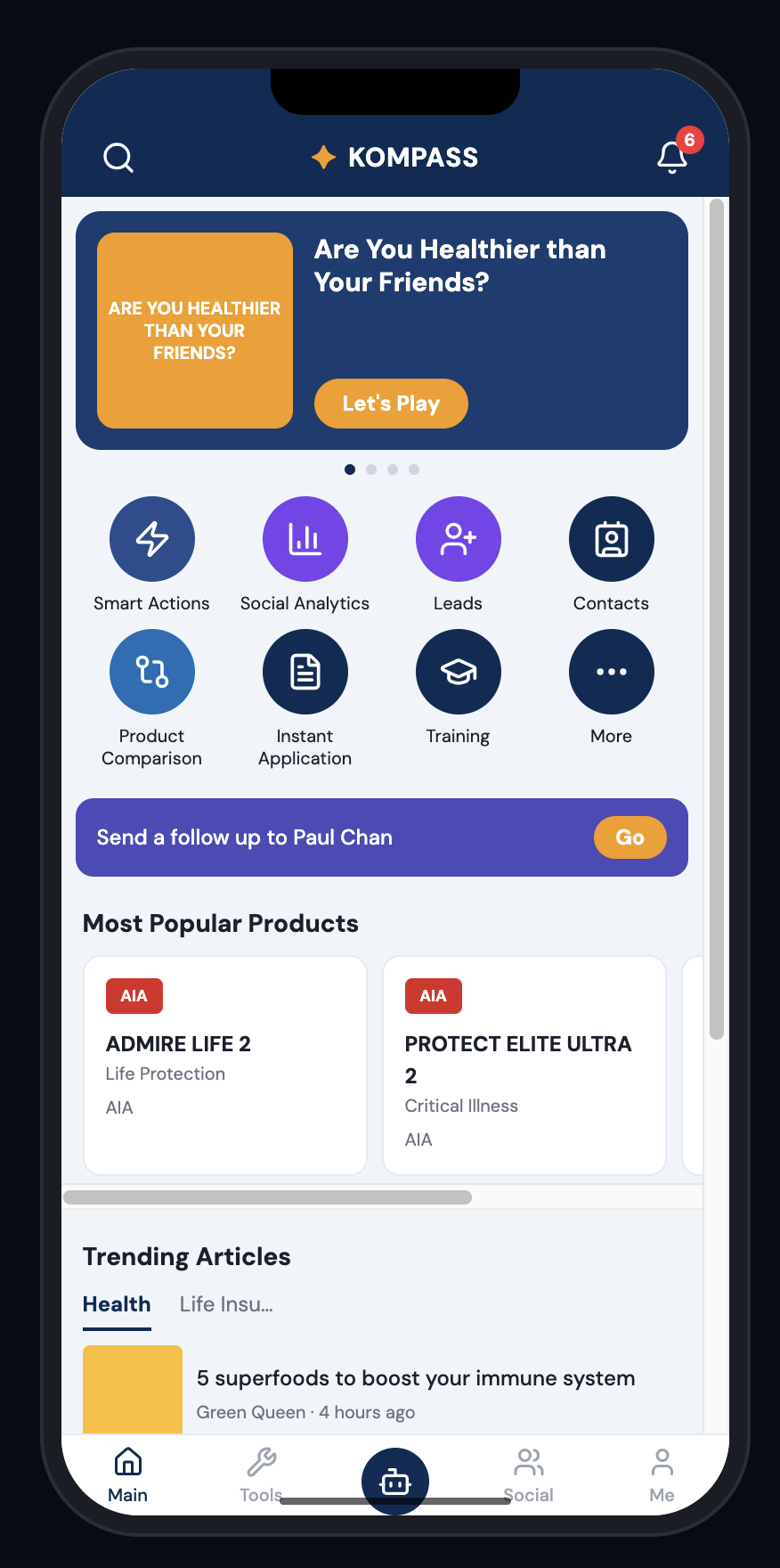Open the PROTECT ELITE ULTRA 2 card
Viewport: 780px width, 1568px height.
point(524,1066)
